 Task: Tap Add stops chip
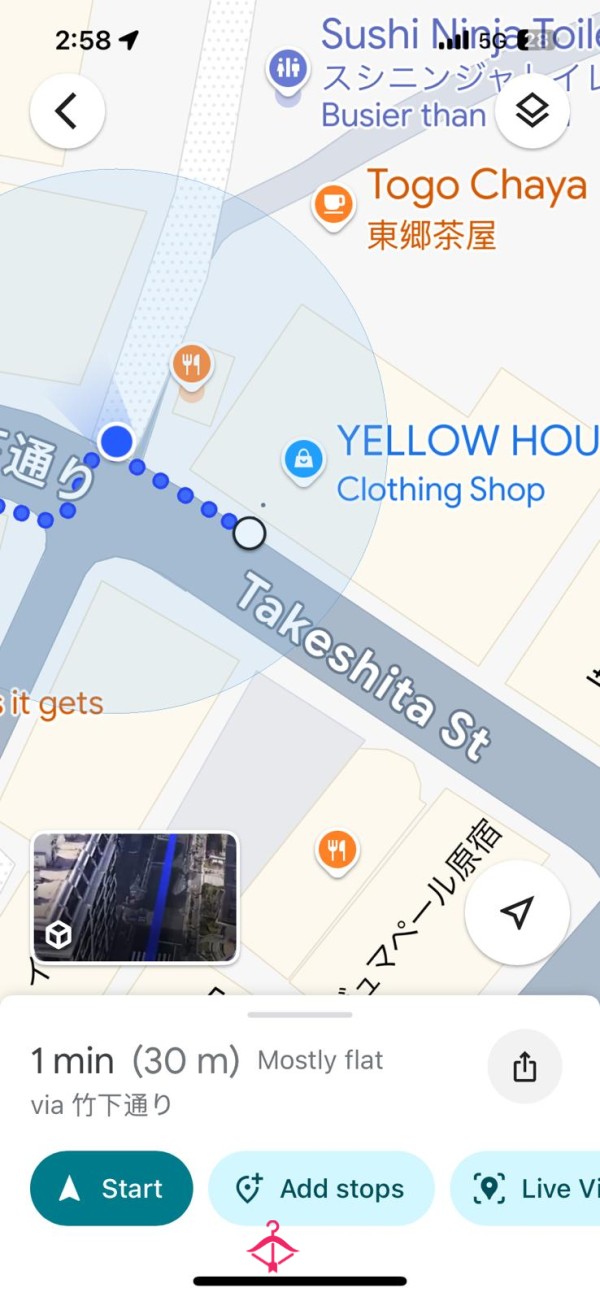(321, 1188)
